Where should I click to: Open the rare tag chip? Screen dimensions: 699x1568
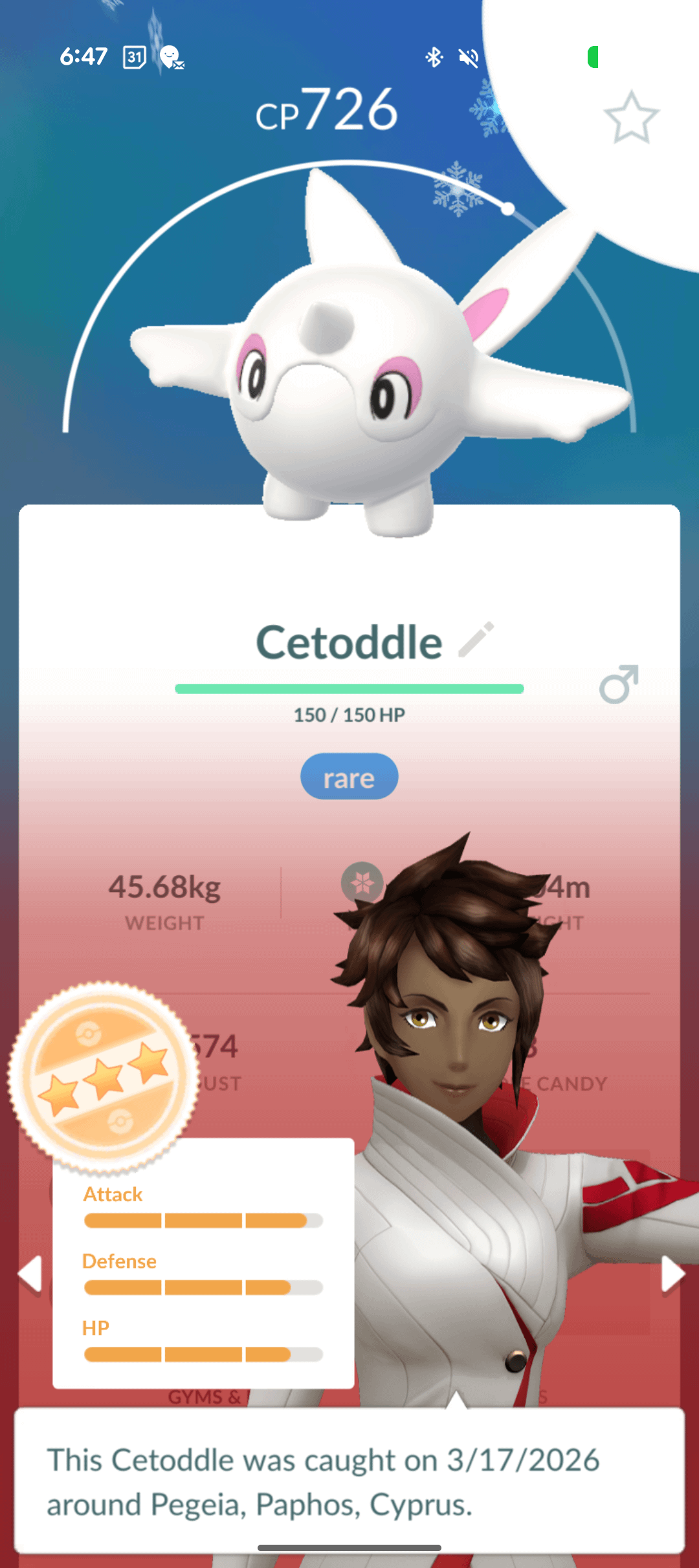point(349,777)
